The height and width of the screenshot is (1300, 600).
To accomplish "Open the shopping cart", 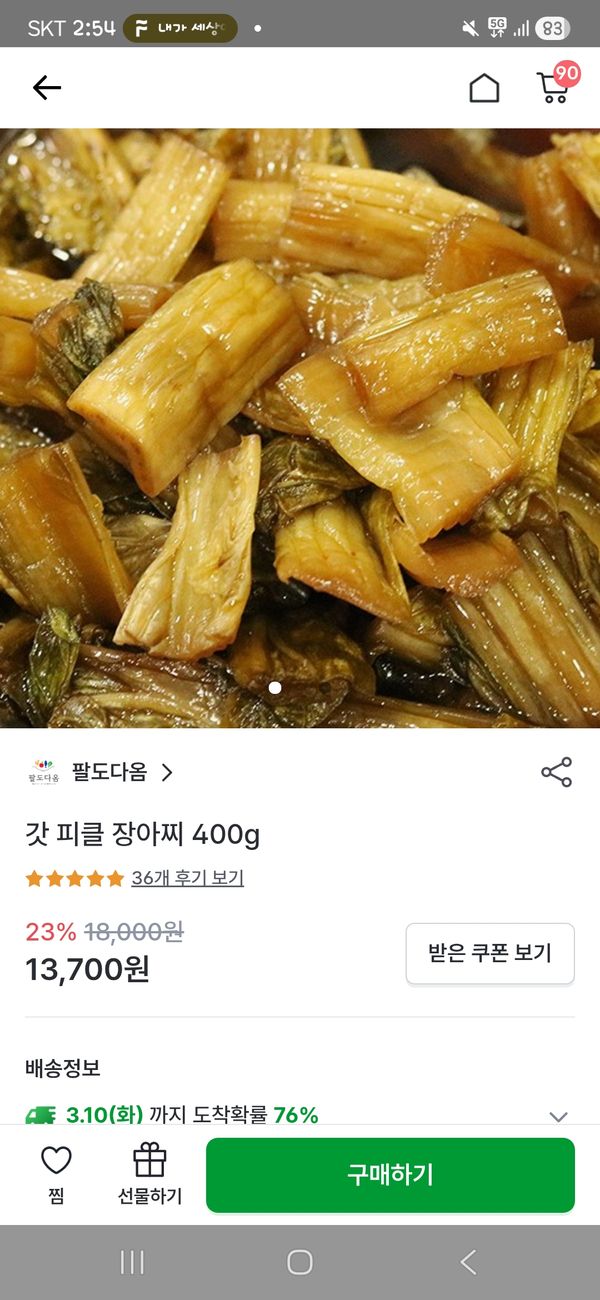I will coord(554,87).
